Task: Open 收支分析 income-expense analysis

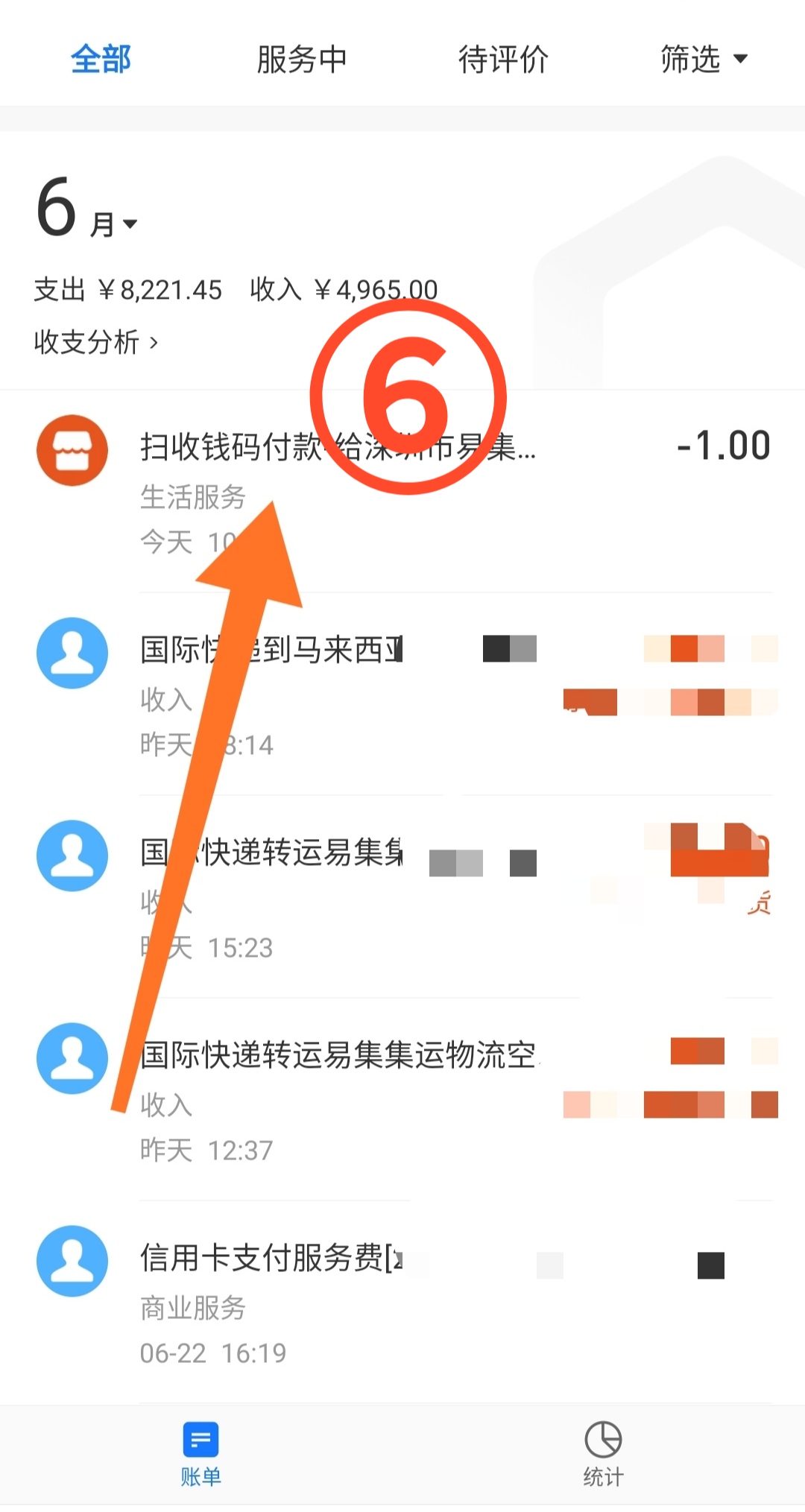Action: pyautogui.click(x=95, y=343)
